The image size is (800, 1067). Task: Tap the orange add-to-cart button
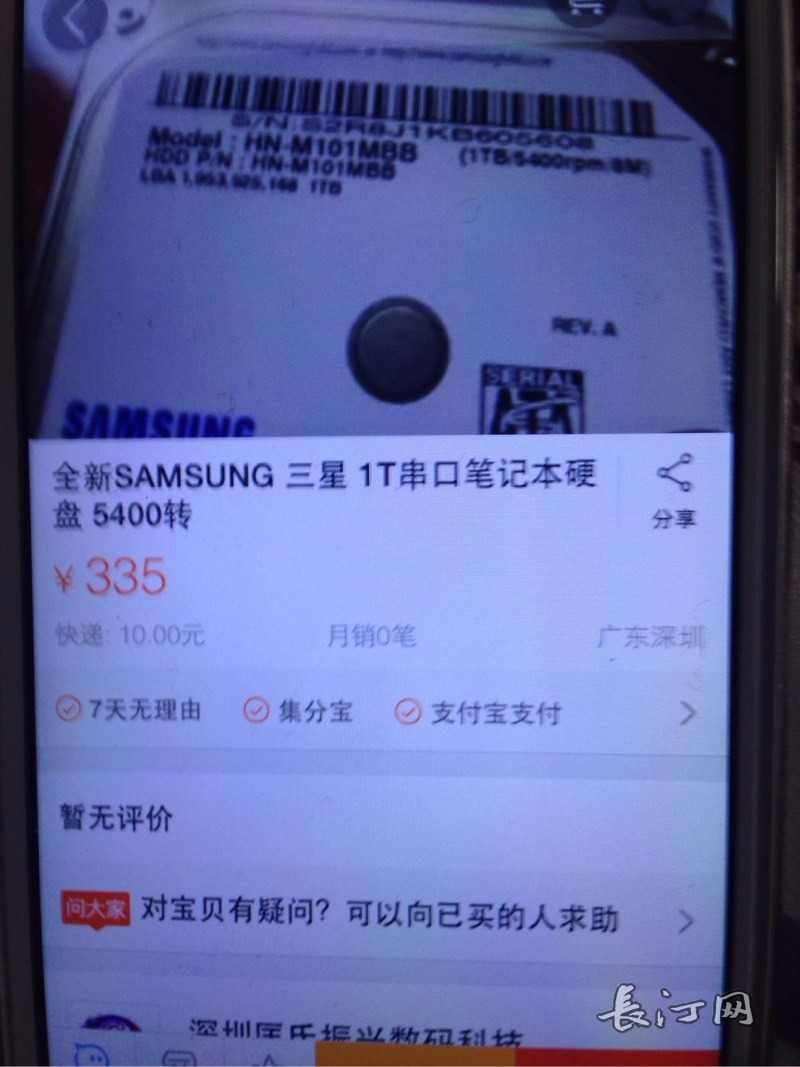pos(415,1054)
